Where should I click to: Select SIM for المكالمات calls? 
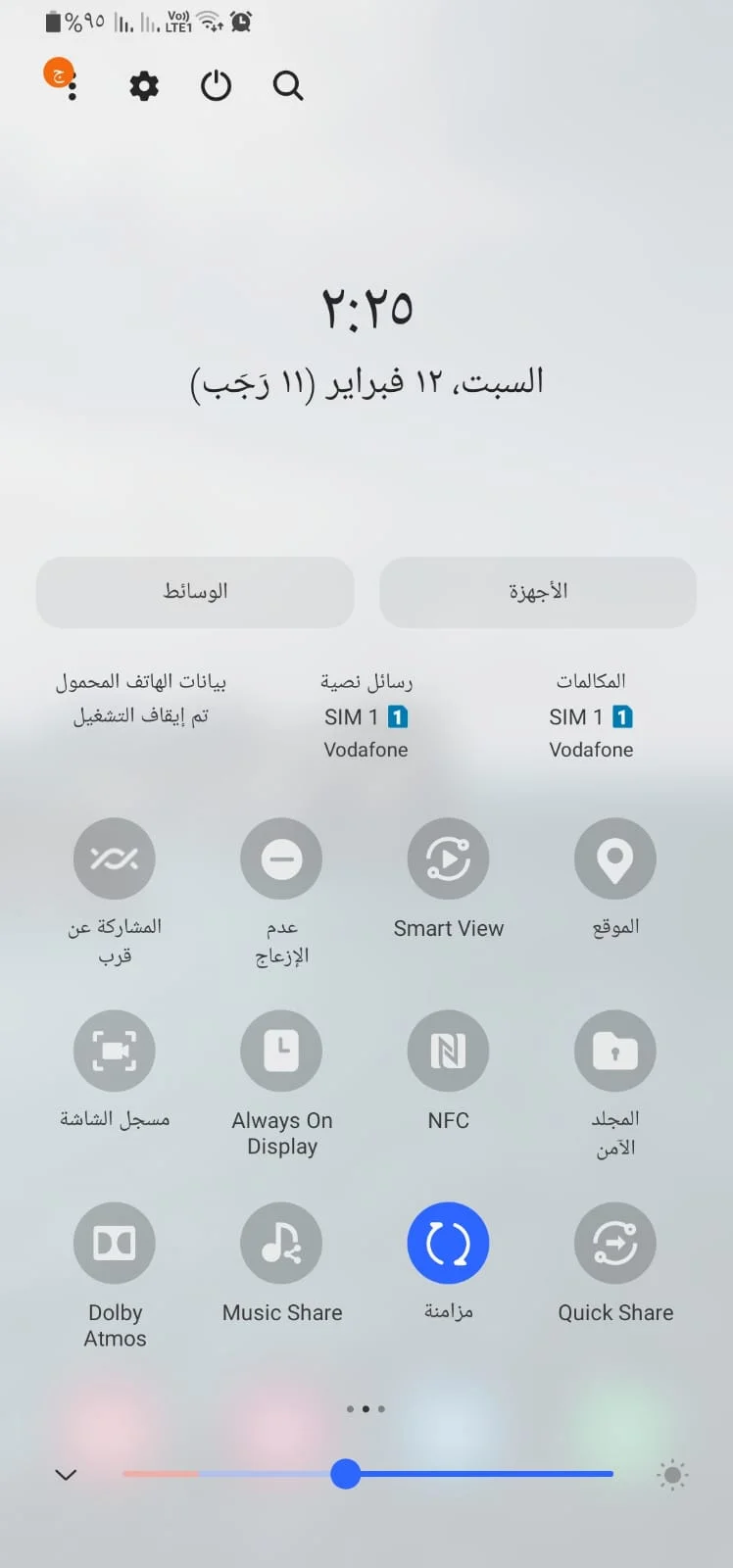591,715
